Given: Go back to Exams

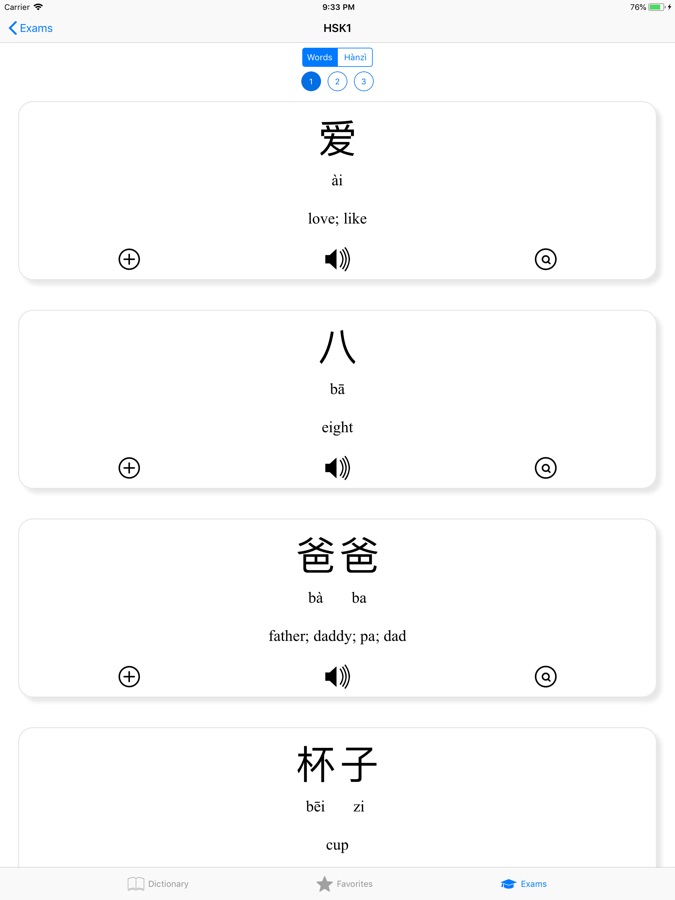Looking at the screenshot, I should pos(30,28).
